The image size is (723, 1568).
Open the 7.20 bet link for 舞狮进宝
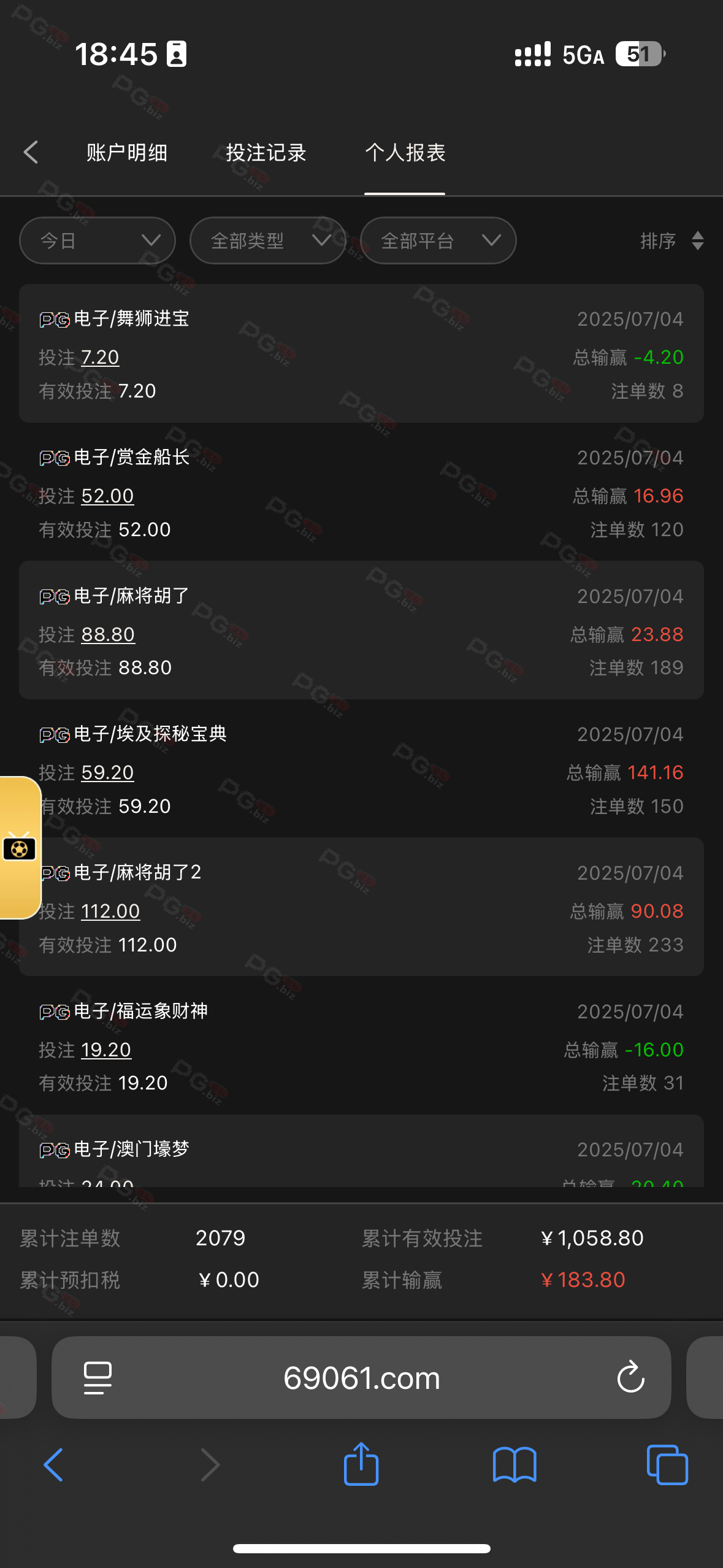[x=100, y=357]
